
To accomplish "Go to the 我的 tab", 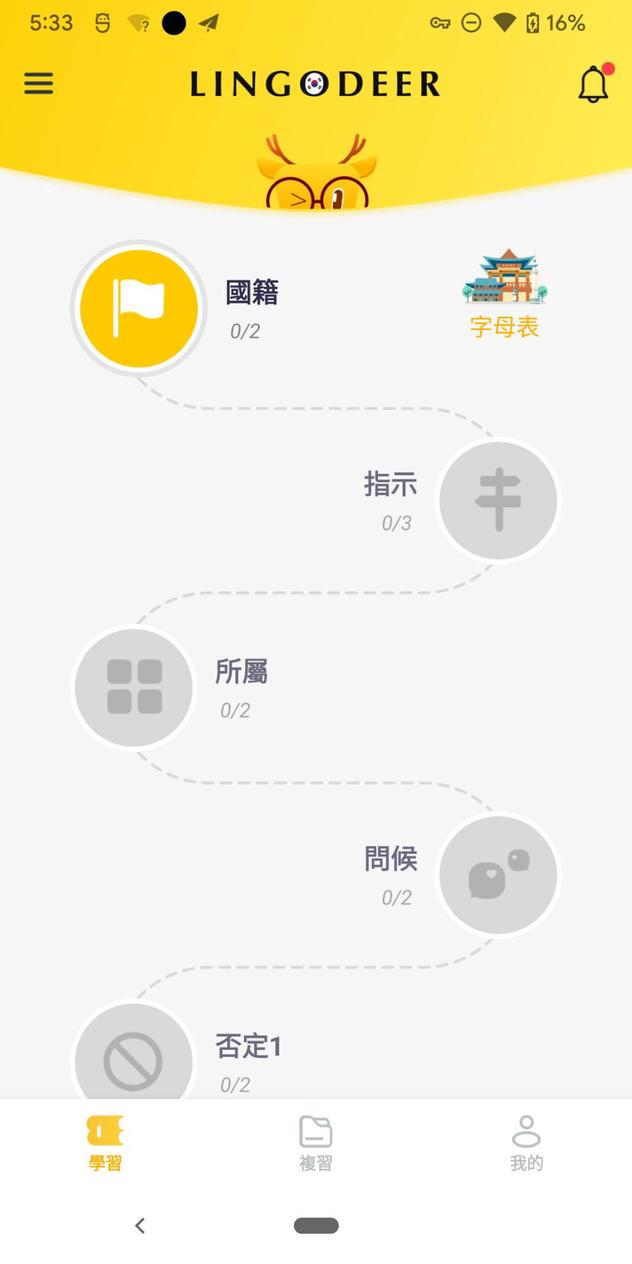I will tap(526, 1143).
